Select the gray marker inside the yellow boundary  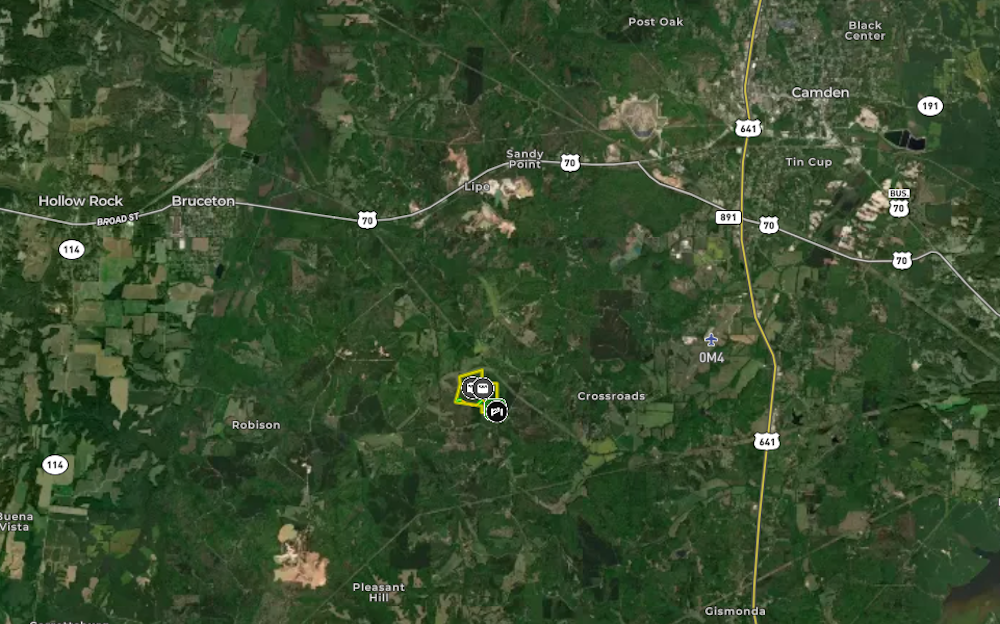click(483, 388)
